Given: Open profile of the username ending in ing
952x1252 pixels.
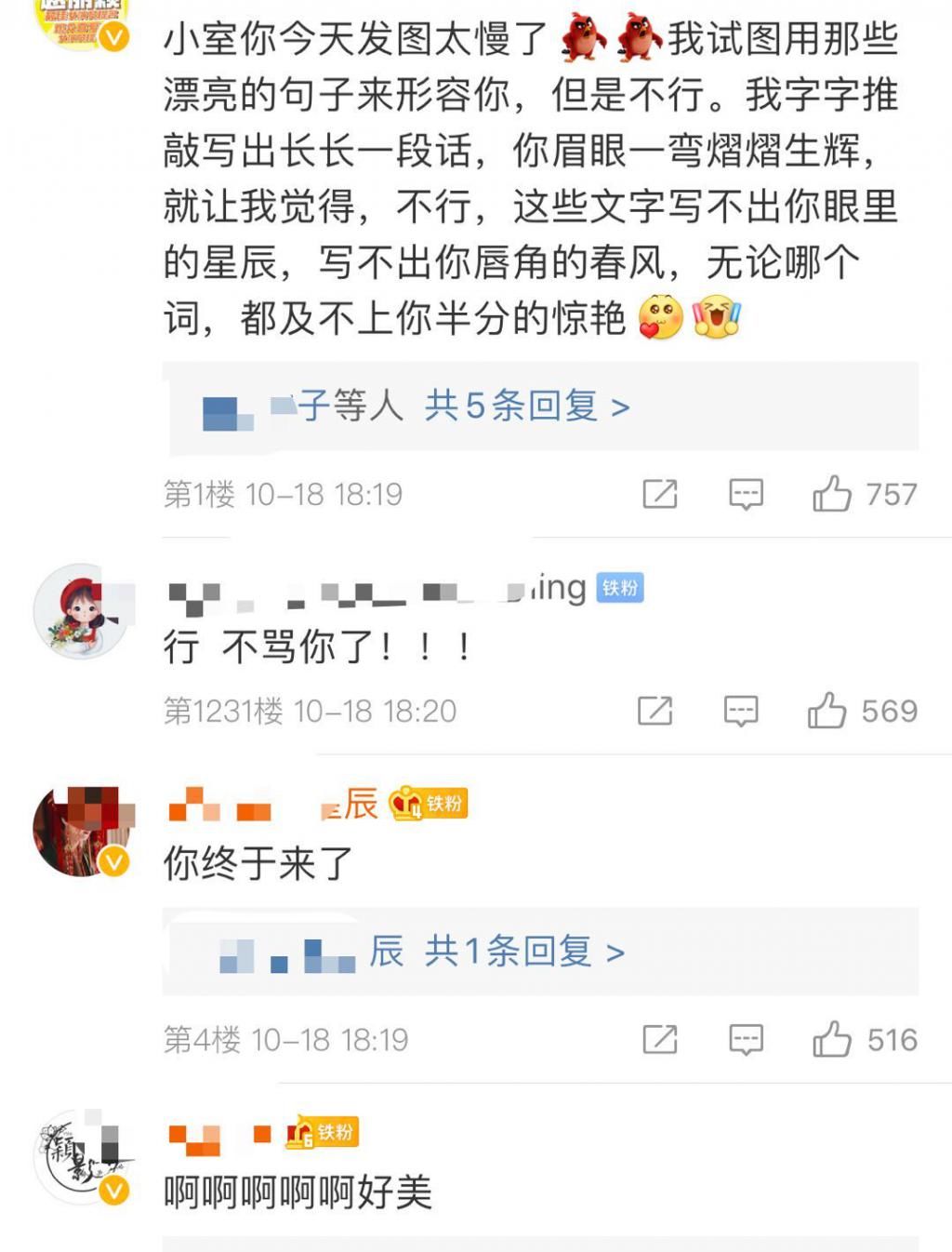Looking at the screenshot, I should click(372, 590).
